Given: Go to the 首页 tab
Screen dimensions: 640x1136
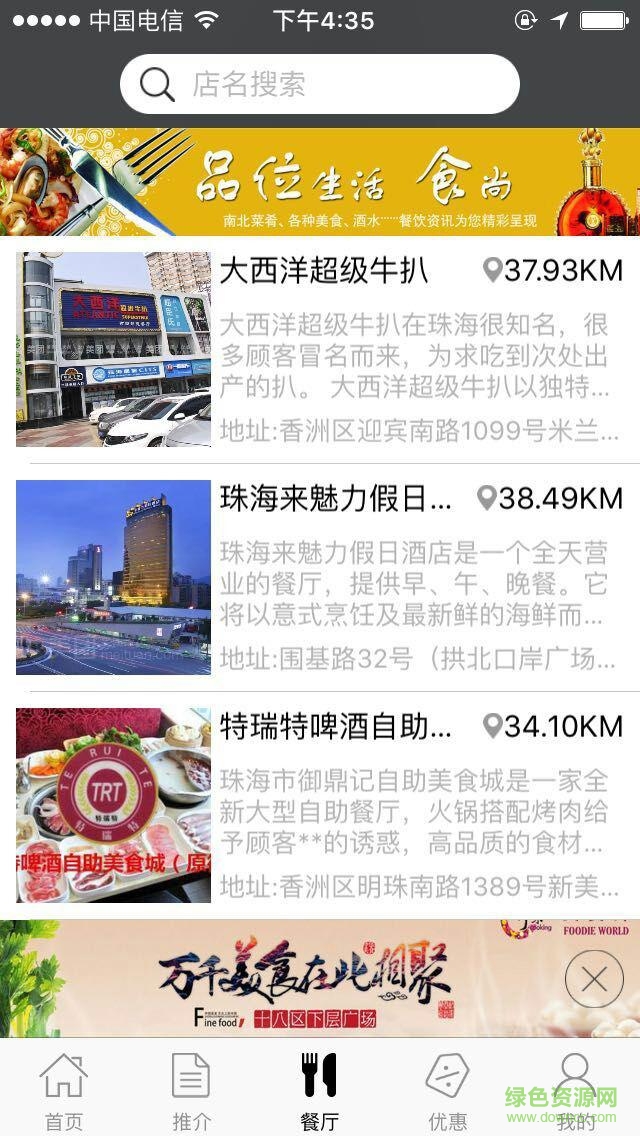Looking at the screenshot, I should (64, 1091).
